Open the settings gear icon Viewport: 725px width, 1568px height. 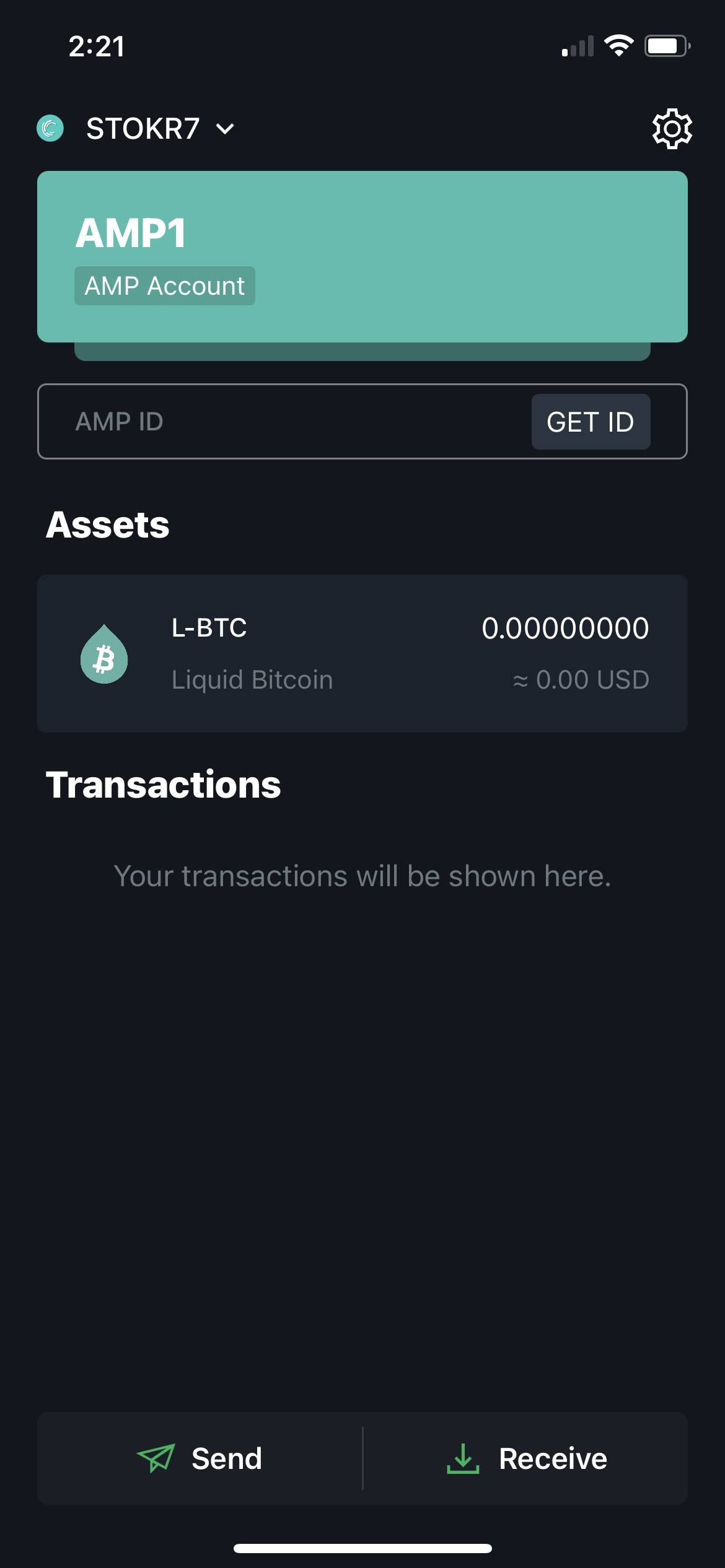click(672, 129)
